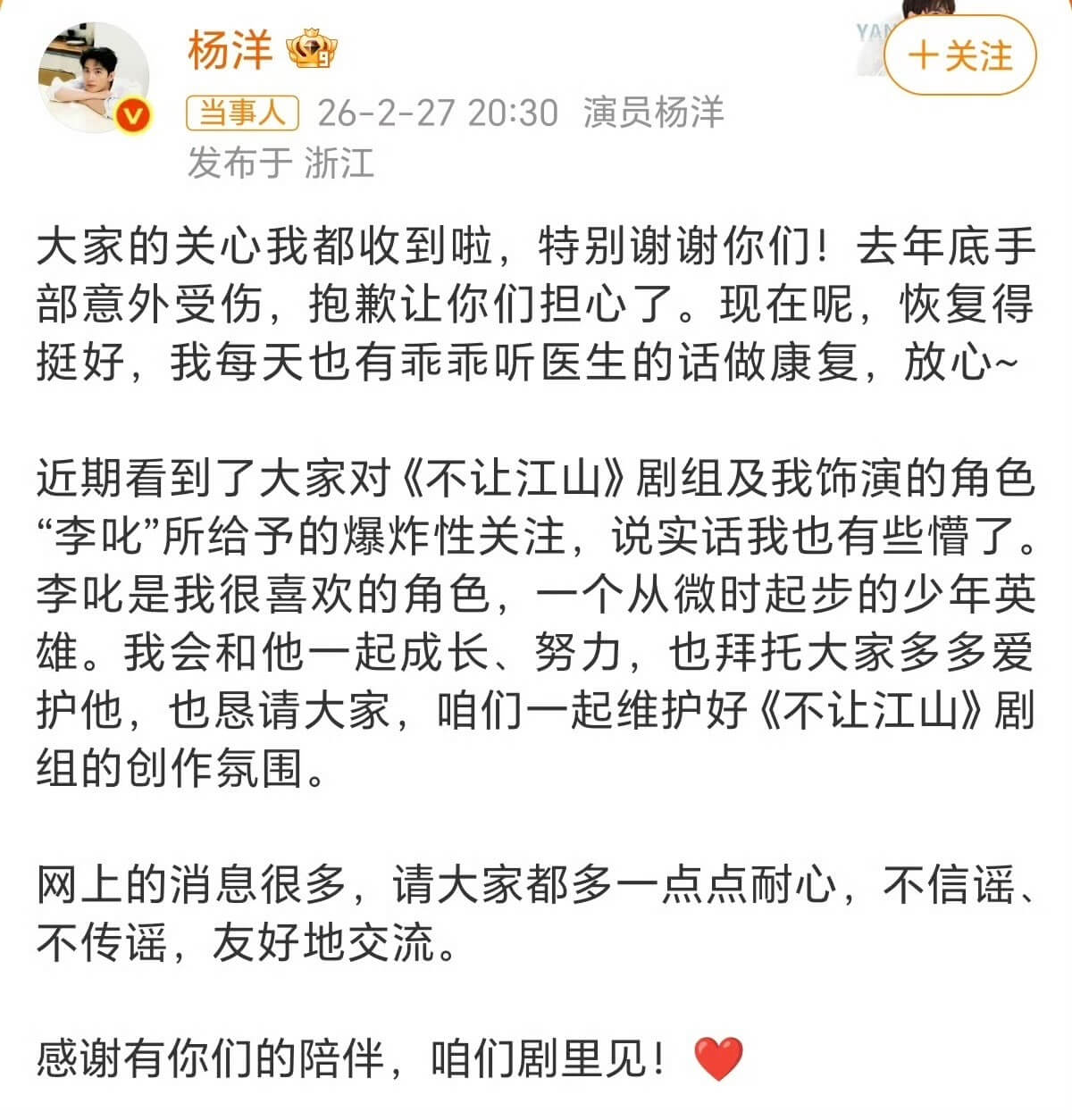Viewport: 1072px width, 1120px height.
Task: Follow 杨洋 with the 关注 button
Action: pyautogui.click(x=960, y=56)
